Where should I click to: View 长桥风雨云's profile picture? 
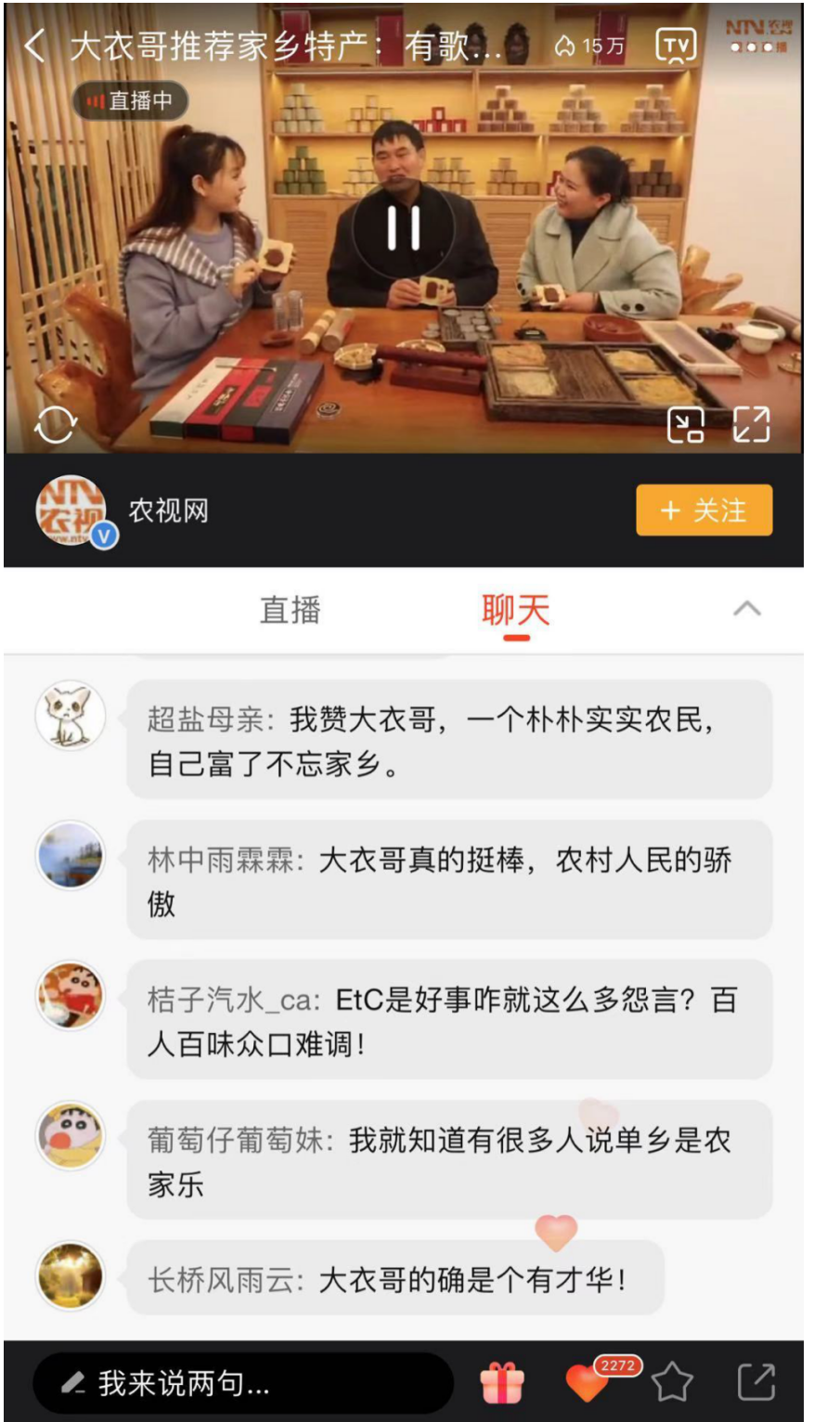click(71, 1276)
